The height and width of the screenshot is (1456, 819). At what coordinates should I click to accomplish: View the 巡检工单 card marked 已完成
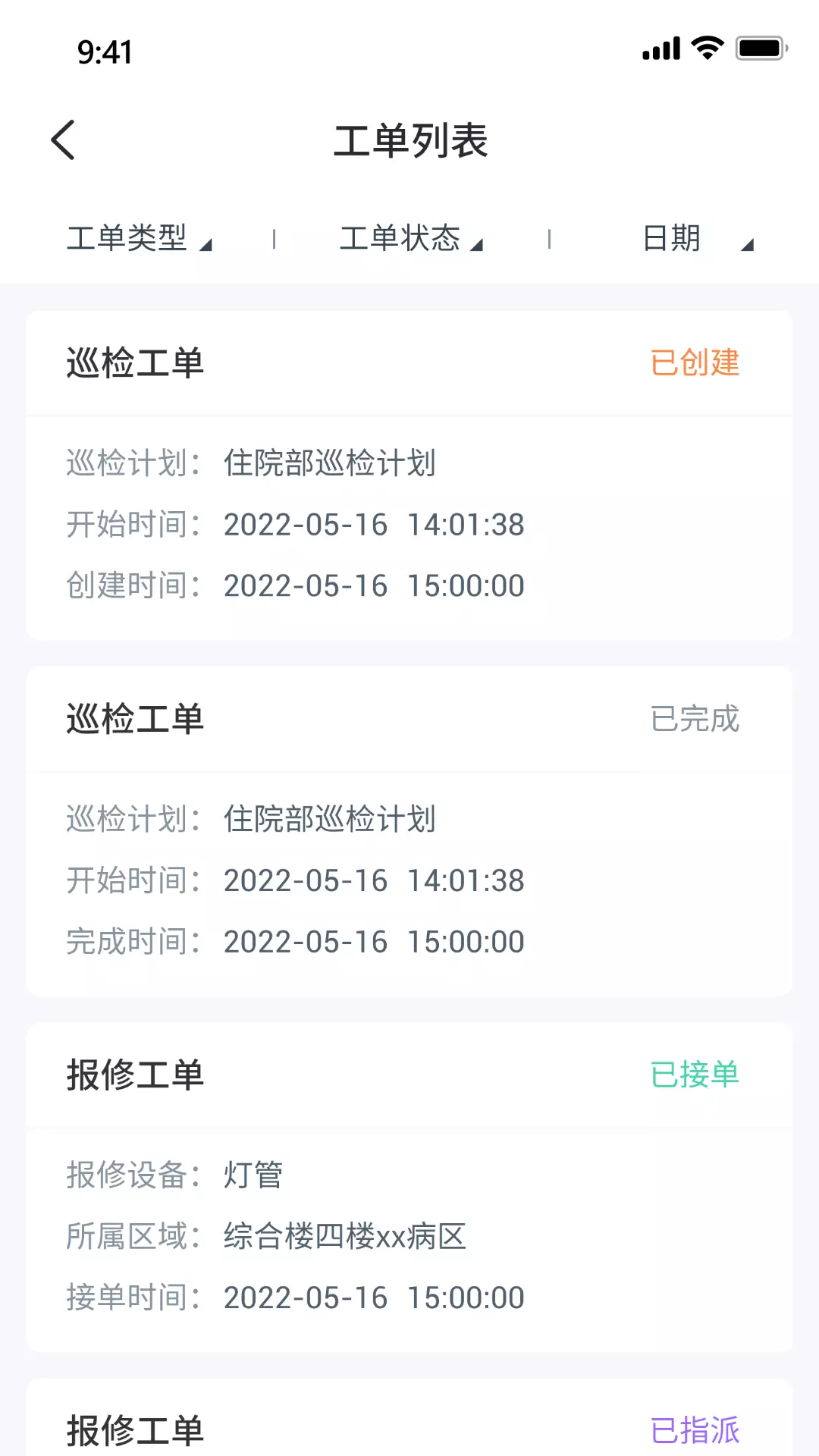[409, 831]
